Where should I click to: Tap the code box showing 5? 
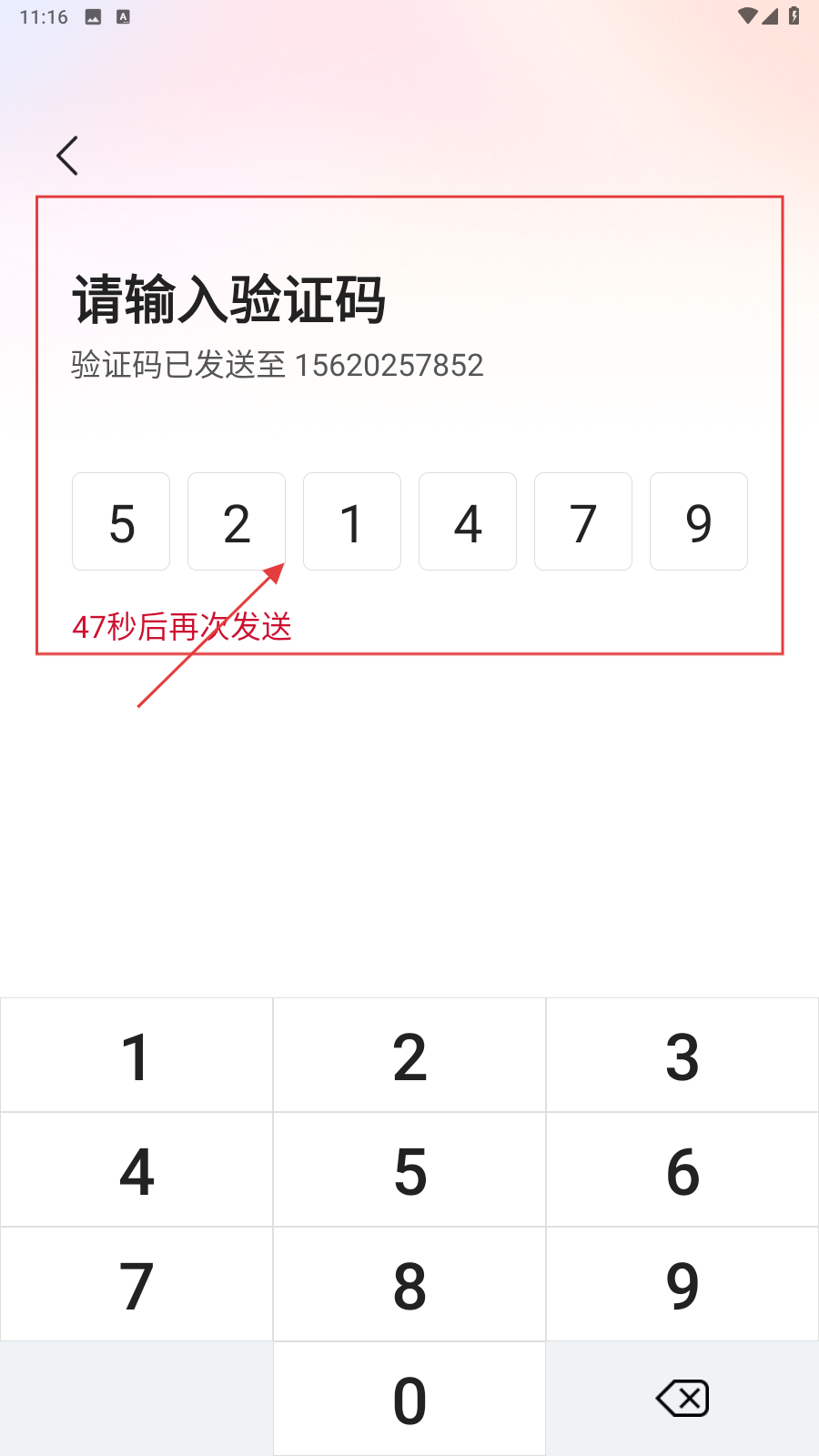pyautogui.click(x=121, y=521)
